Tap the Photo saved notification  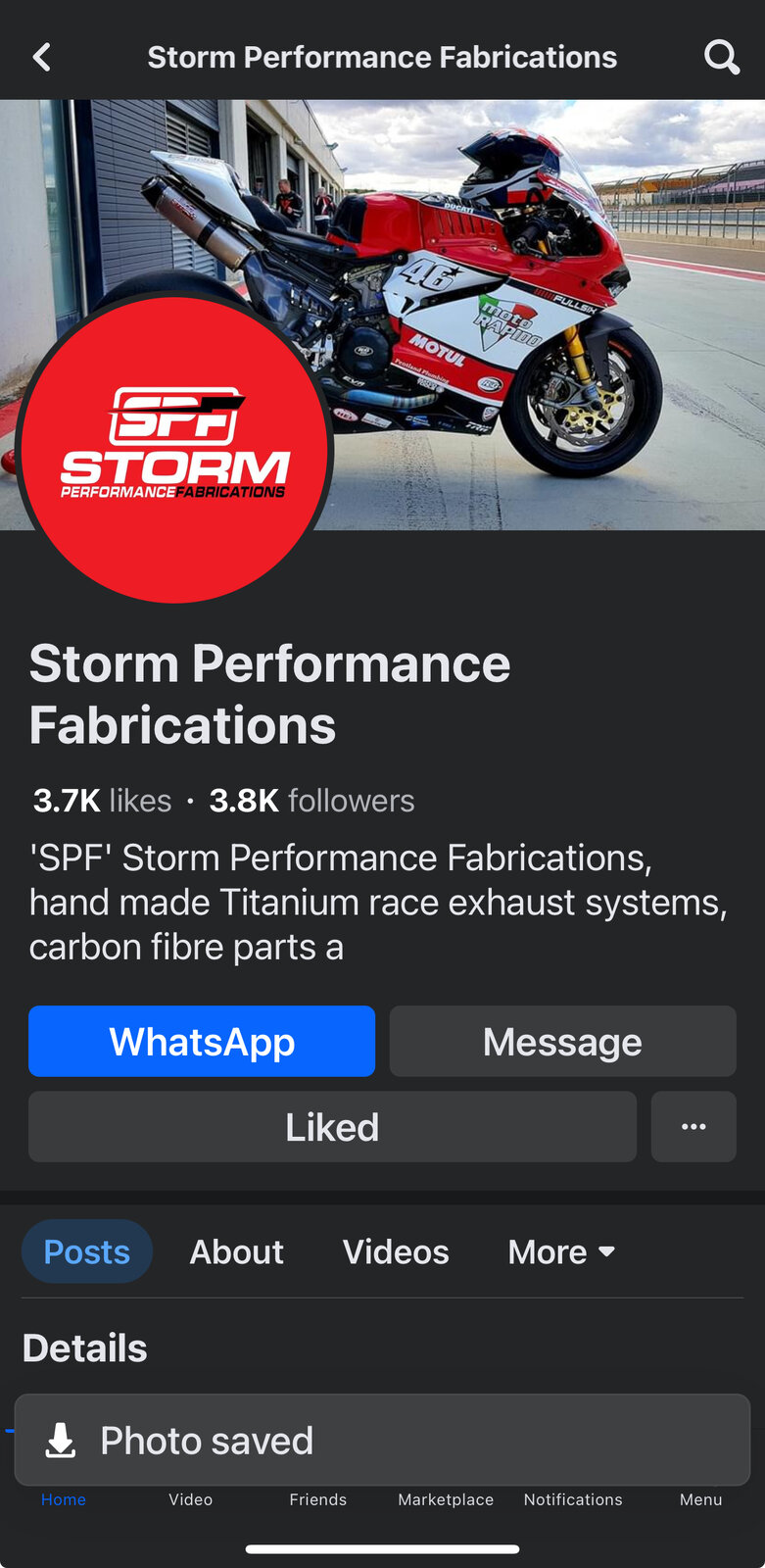click(382, 1441)
